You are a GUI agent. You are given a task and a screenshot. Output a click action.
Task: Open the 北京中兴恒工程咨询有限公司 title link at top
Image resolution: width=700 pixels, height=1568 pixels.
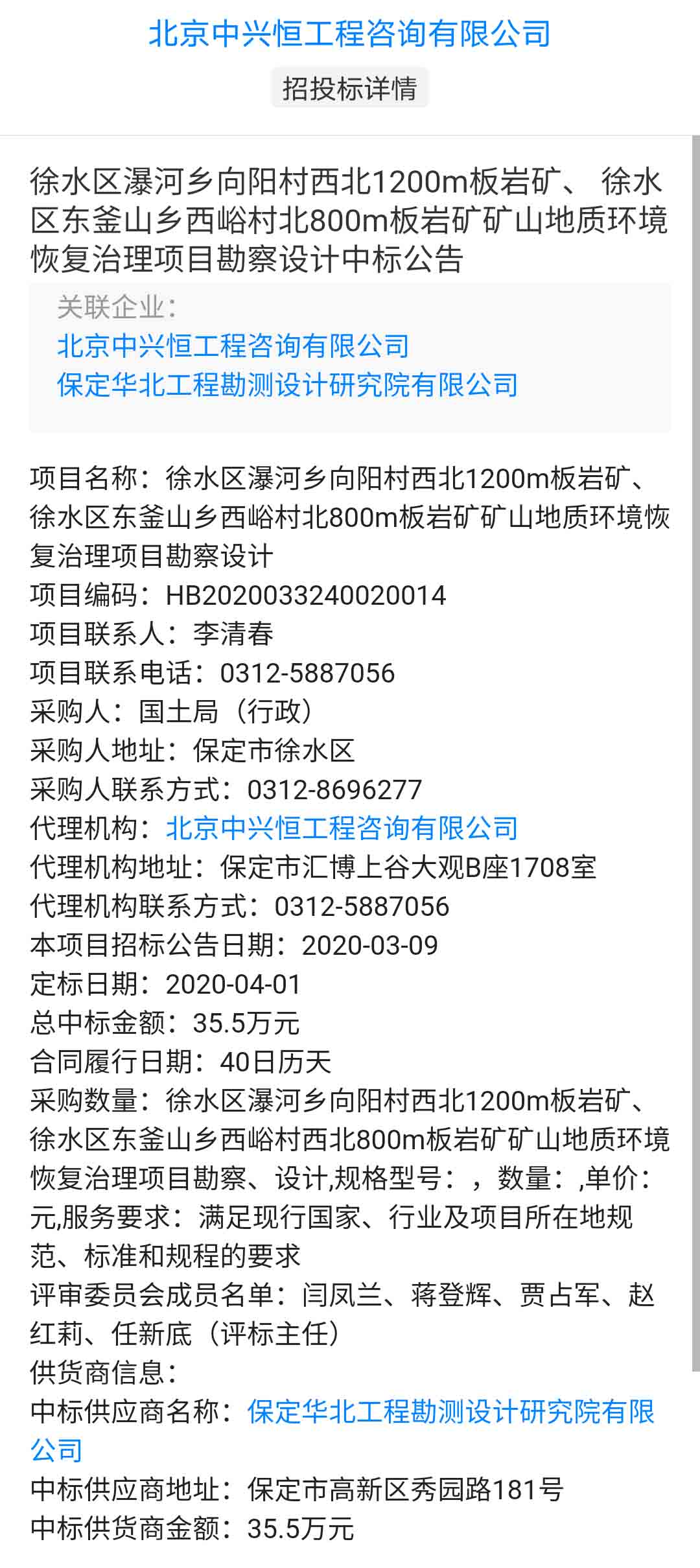(349, 34)
